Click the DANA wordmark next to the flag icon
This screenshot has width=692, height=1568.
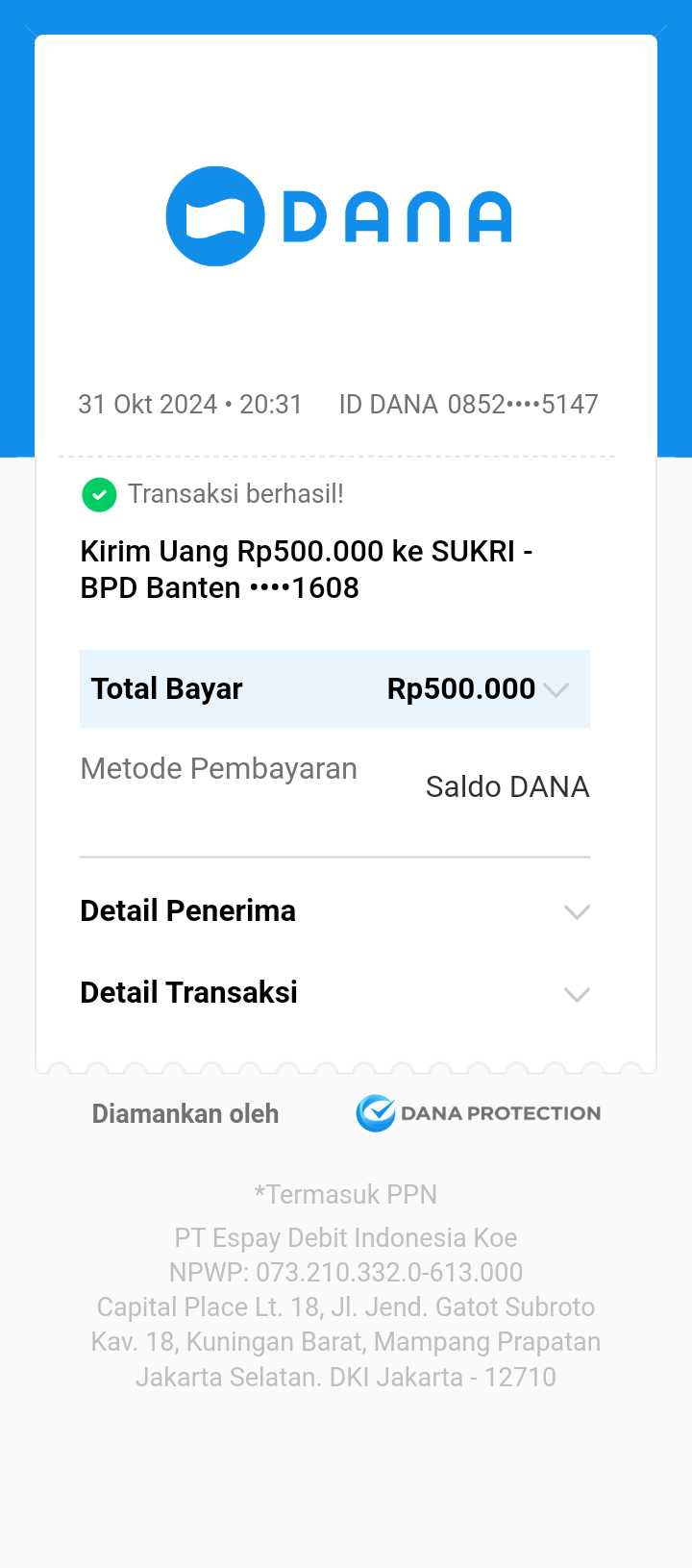coord(399,216)
